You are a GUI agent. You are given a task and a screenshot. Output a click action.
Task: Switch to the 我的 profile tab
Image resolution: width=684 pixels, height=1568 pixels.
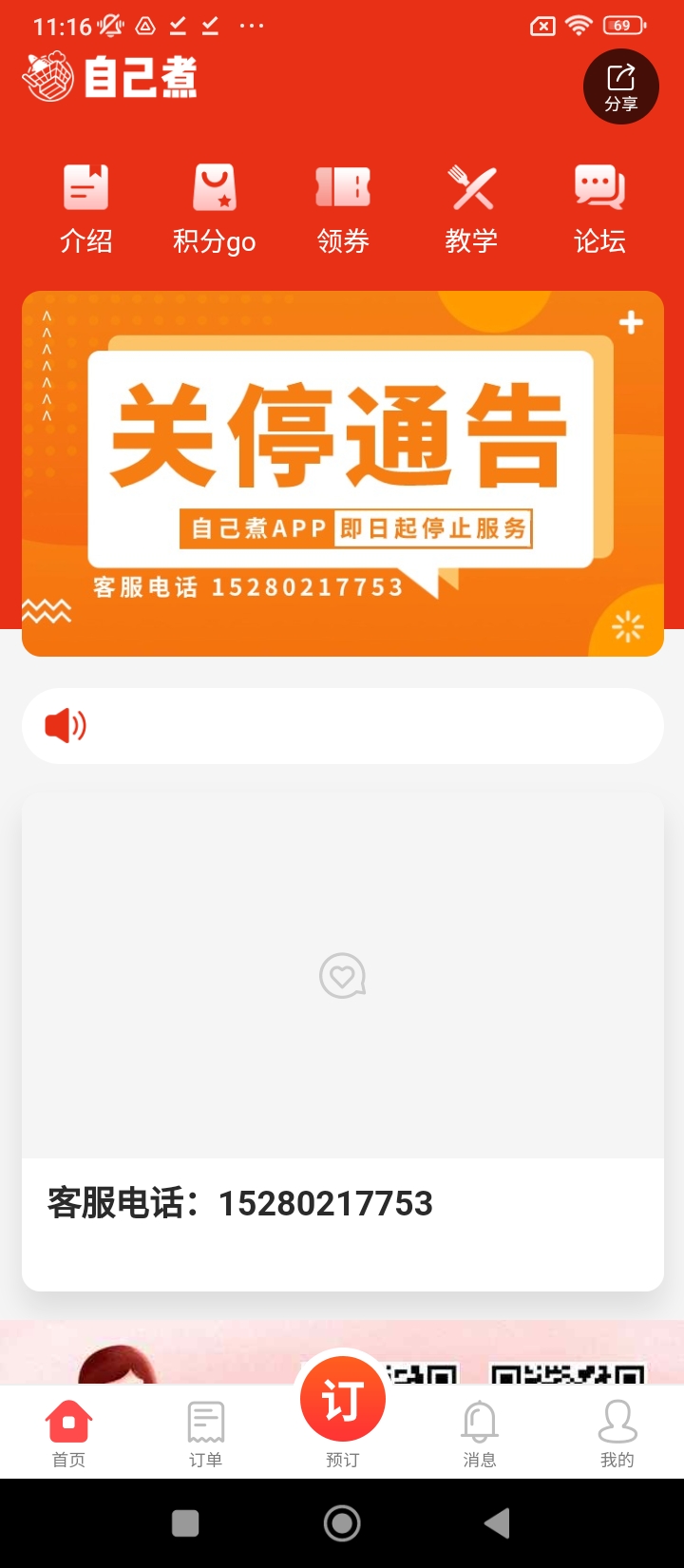(617, 1433)
